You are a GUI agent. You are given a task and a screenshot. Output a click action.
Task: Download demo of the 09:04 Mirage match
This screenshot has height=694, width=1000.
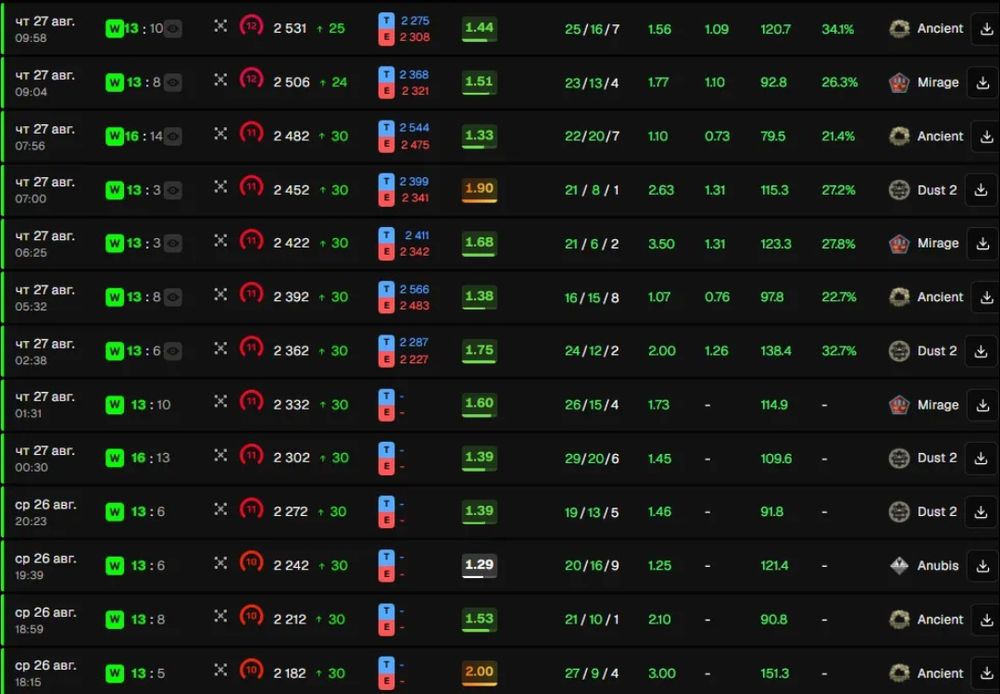click(x=983, y=82)
